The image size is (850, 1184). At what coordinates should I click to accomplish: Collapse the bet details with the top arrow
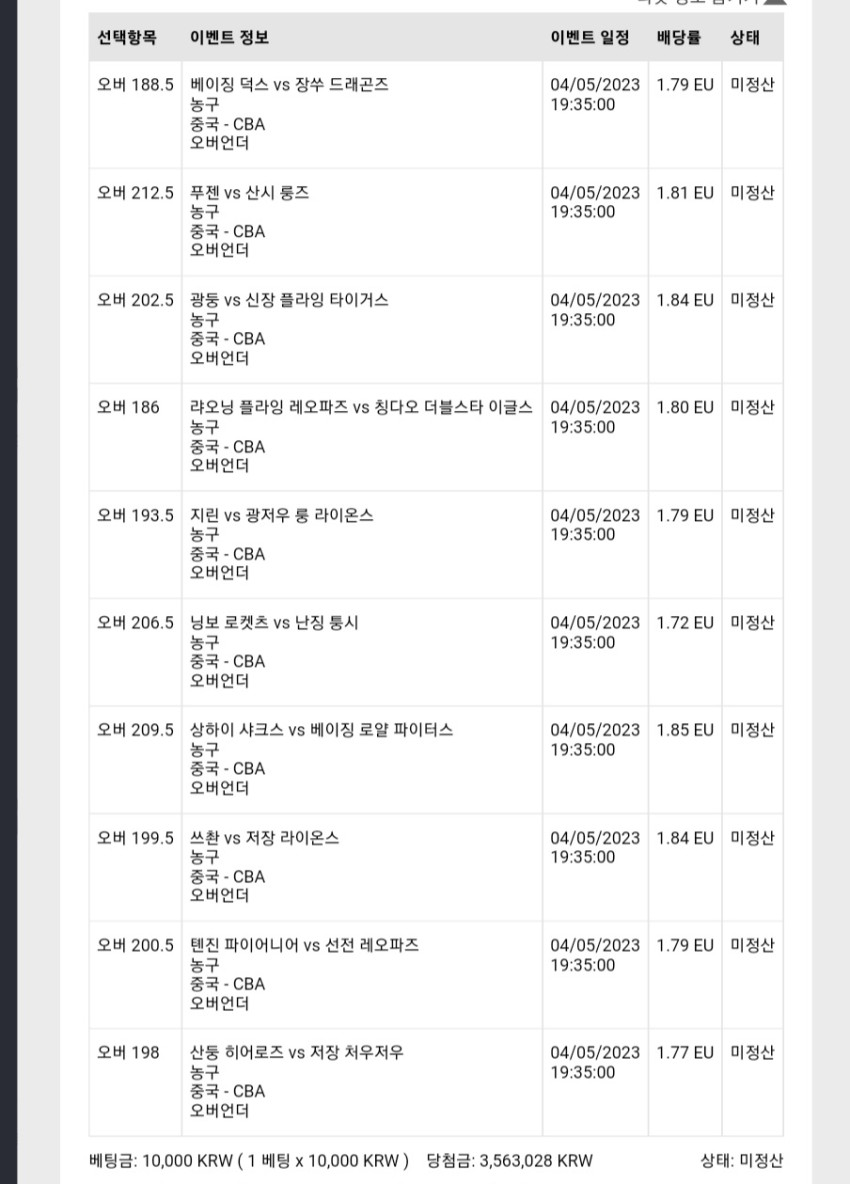click(x=775, y=2)
